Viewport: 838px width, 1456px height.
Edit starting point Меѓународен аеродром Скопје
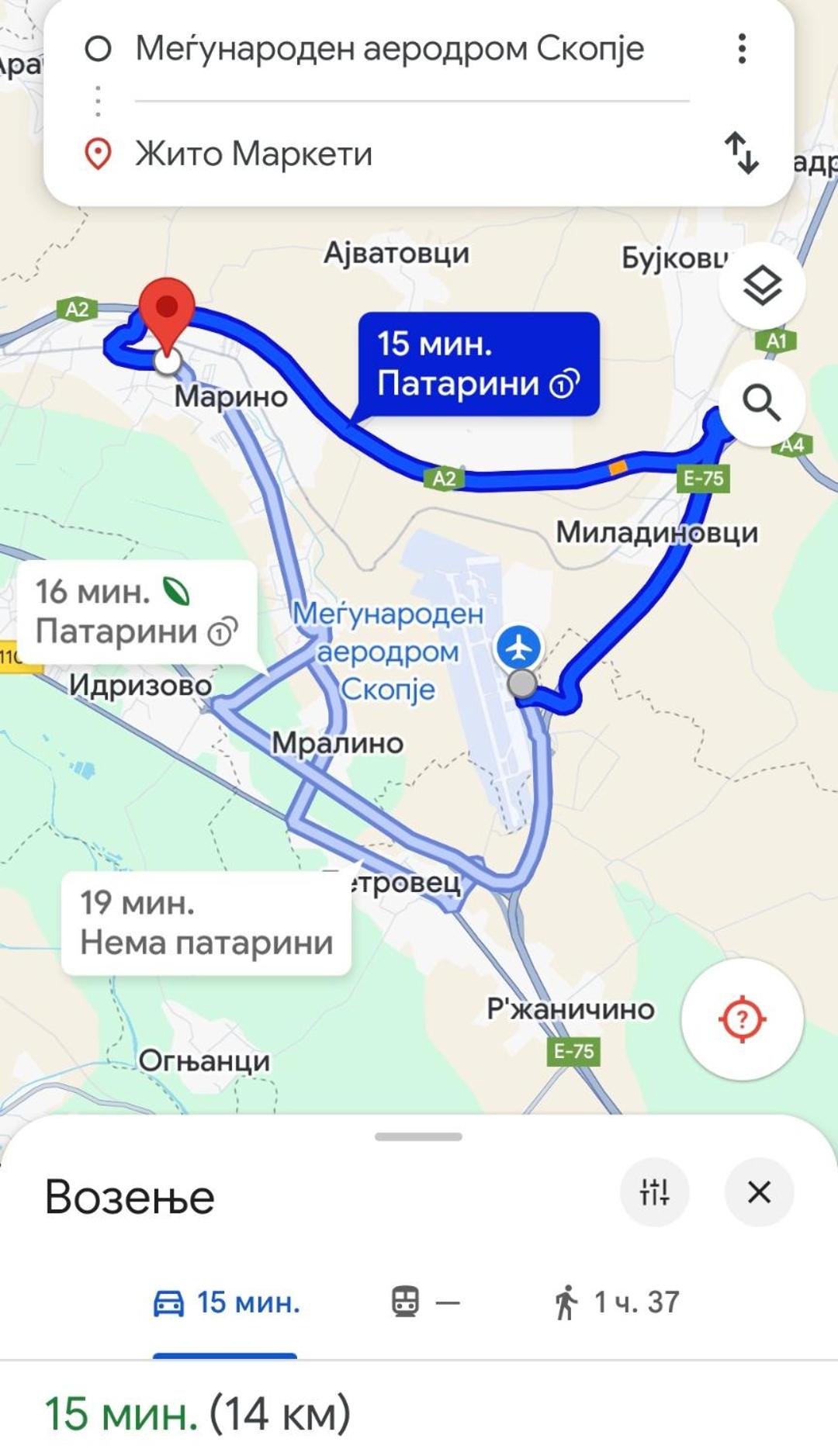[x=390, y=49]
